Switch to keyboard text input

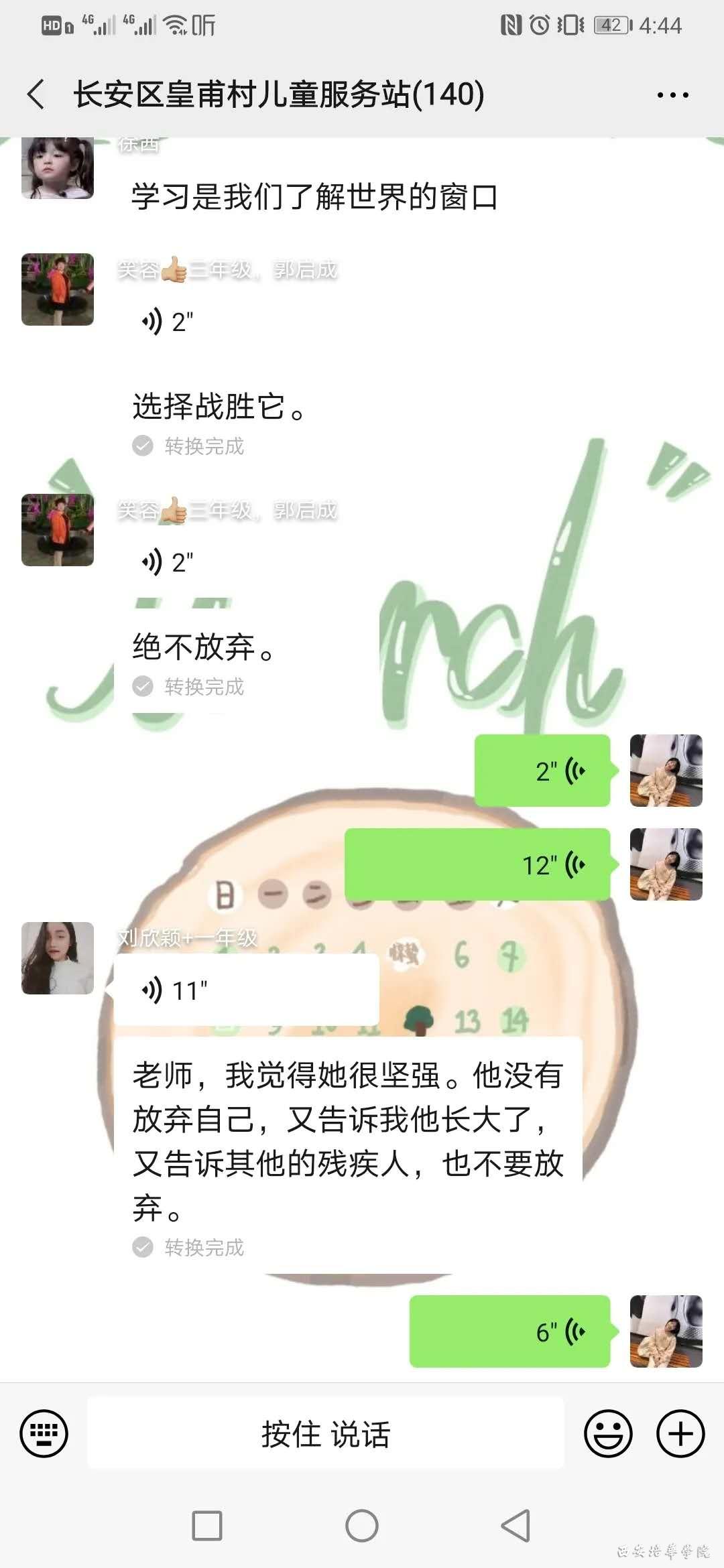pos(44,1434)
